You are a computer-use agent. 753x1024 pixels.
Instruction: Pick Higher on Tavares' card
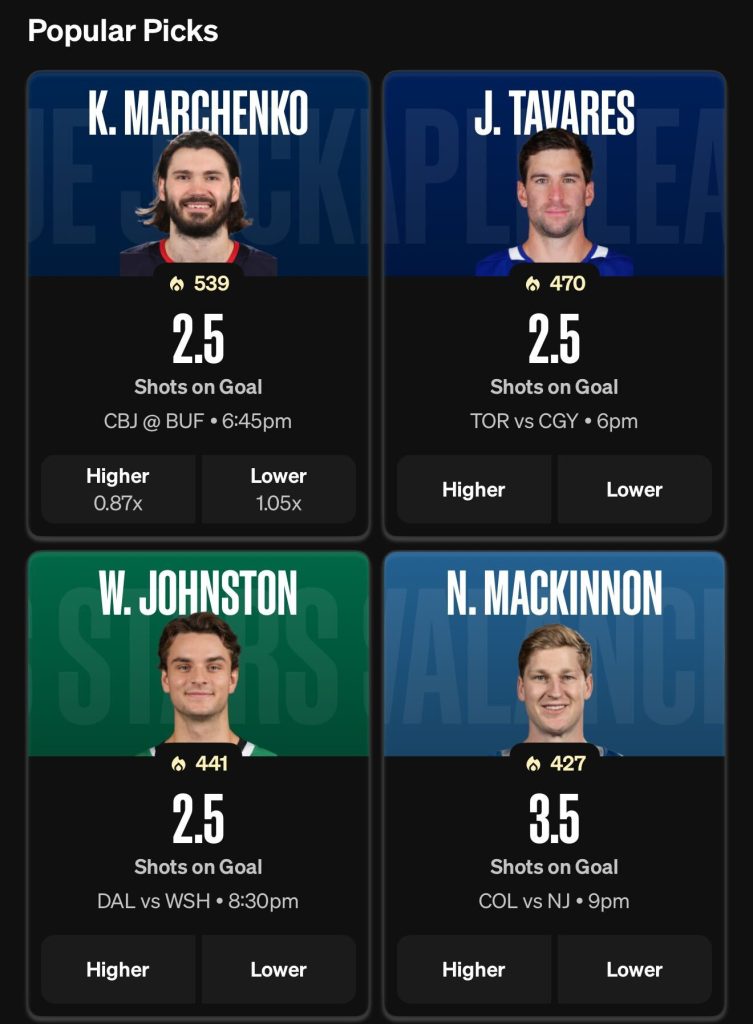click(473, 490)
